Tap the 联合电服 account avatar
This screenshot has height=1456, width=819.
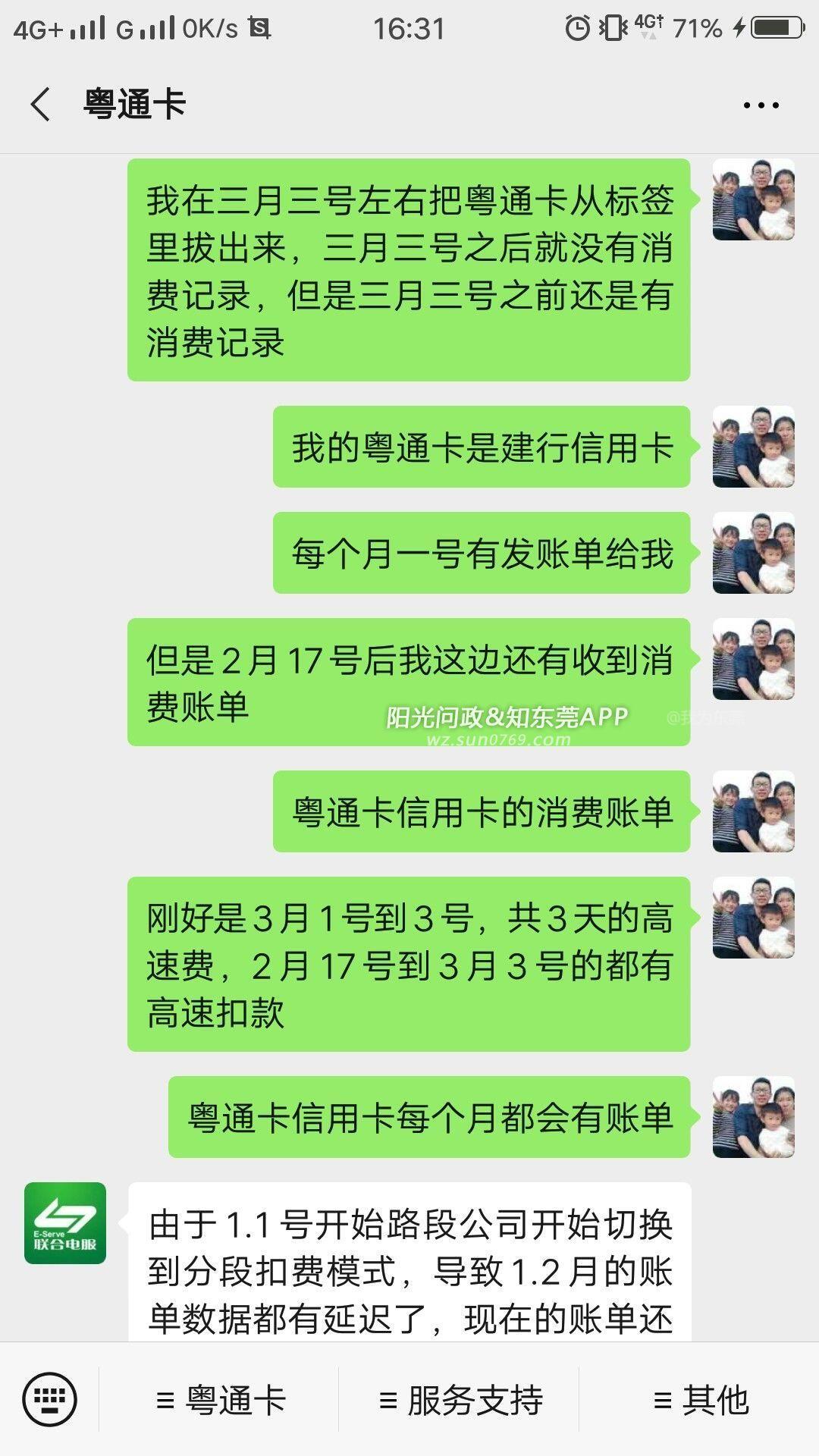click(65, 1223)
